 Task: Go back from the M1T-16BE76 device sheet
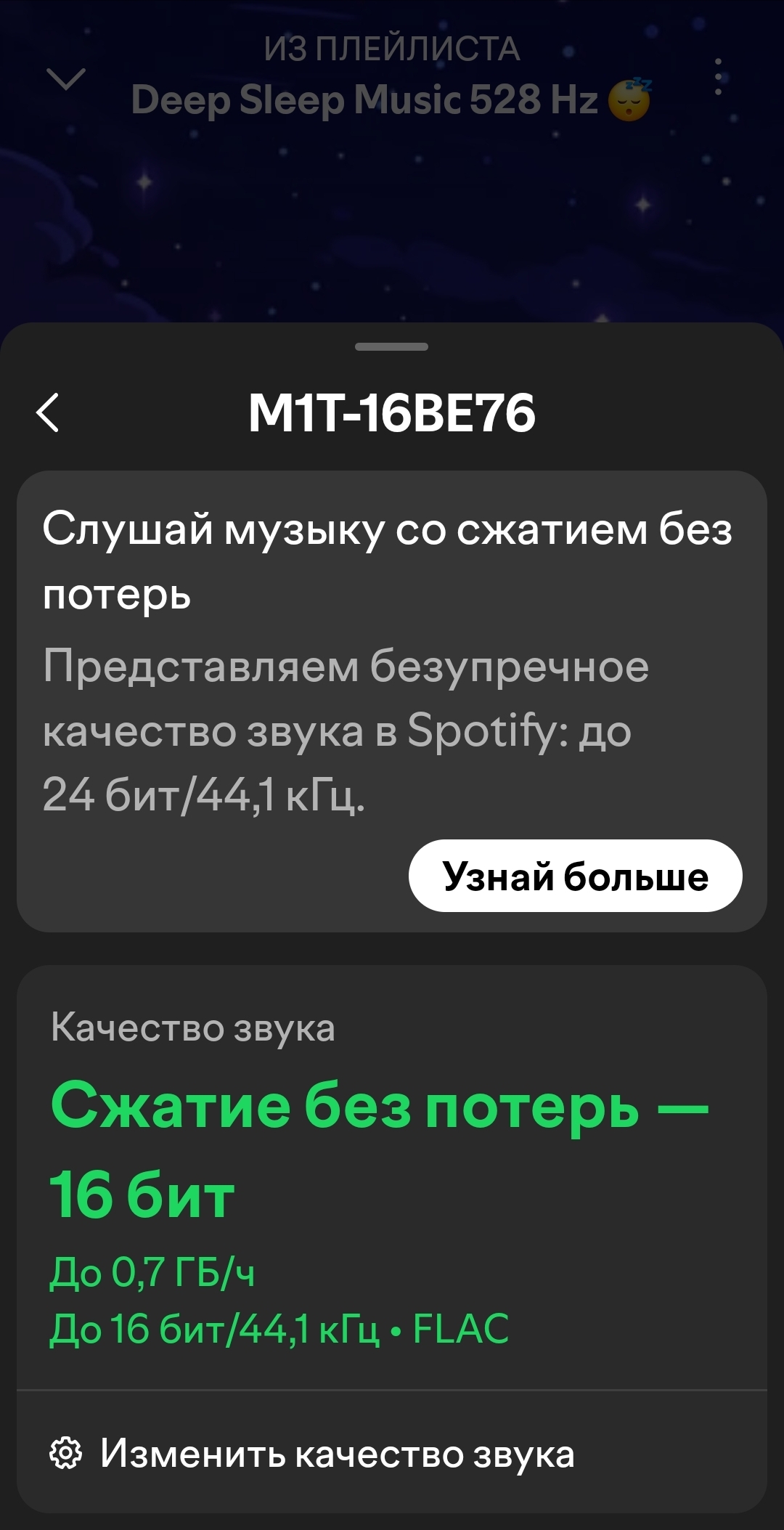(x=48, y=413)
